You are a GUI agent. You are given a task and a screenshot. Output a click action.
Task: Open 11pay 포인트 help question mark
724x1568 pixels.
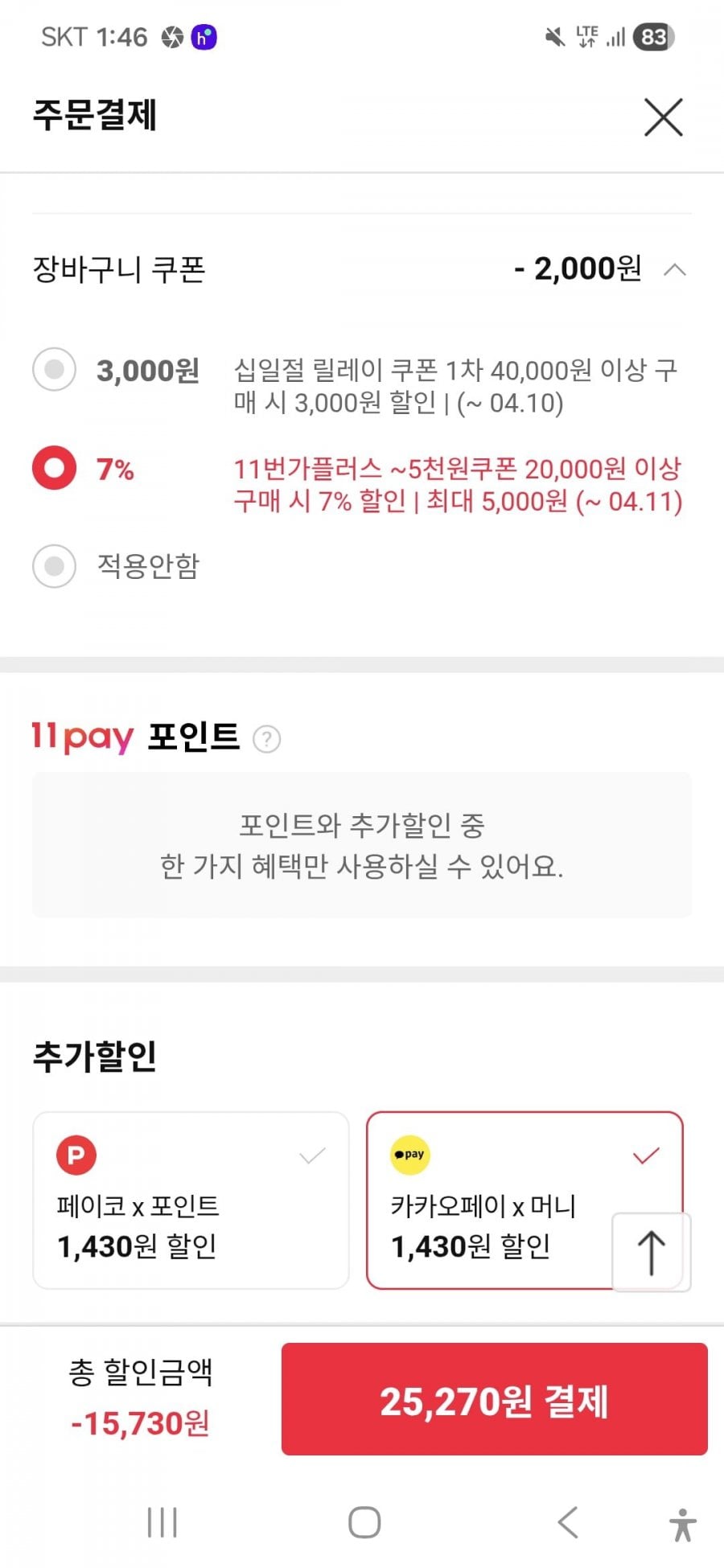(266, 739)
